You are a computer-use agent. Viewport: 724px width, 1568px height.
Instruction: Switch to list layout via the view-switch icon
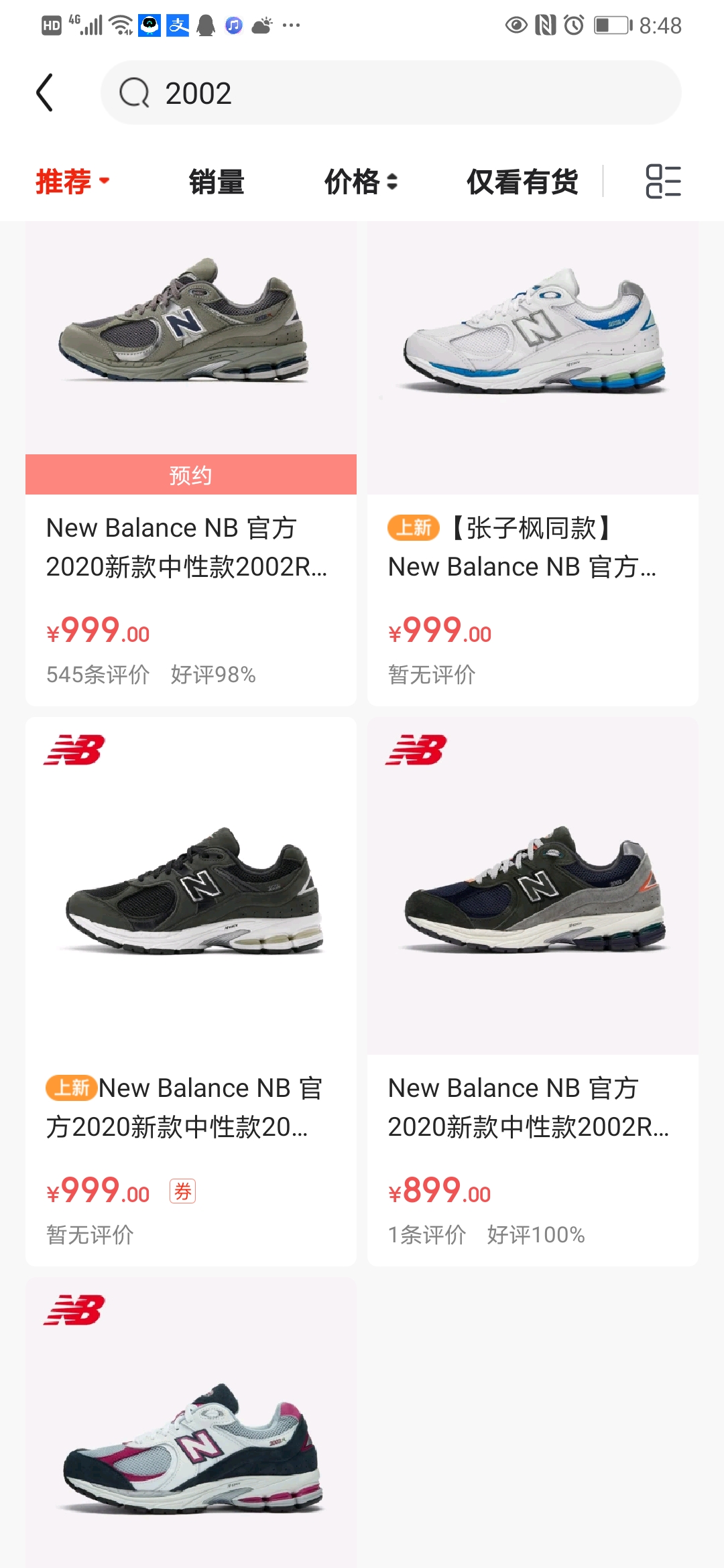click(x=664, y=182)
